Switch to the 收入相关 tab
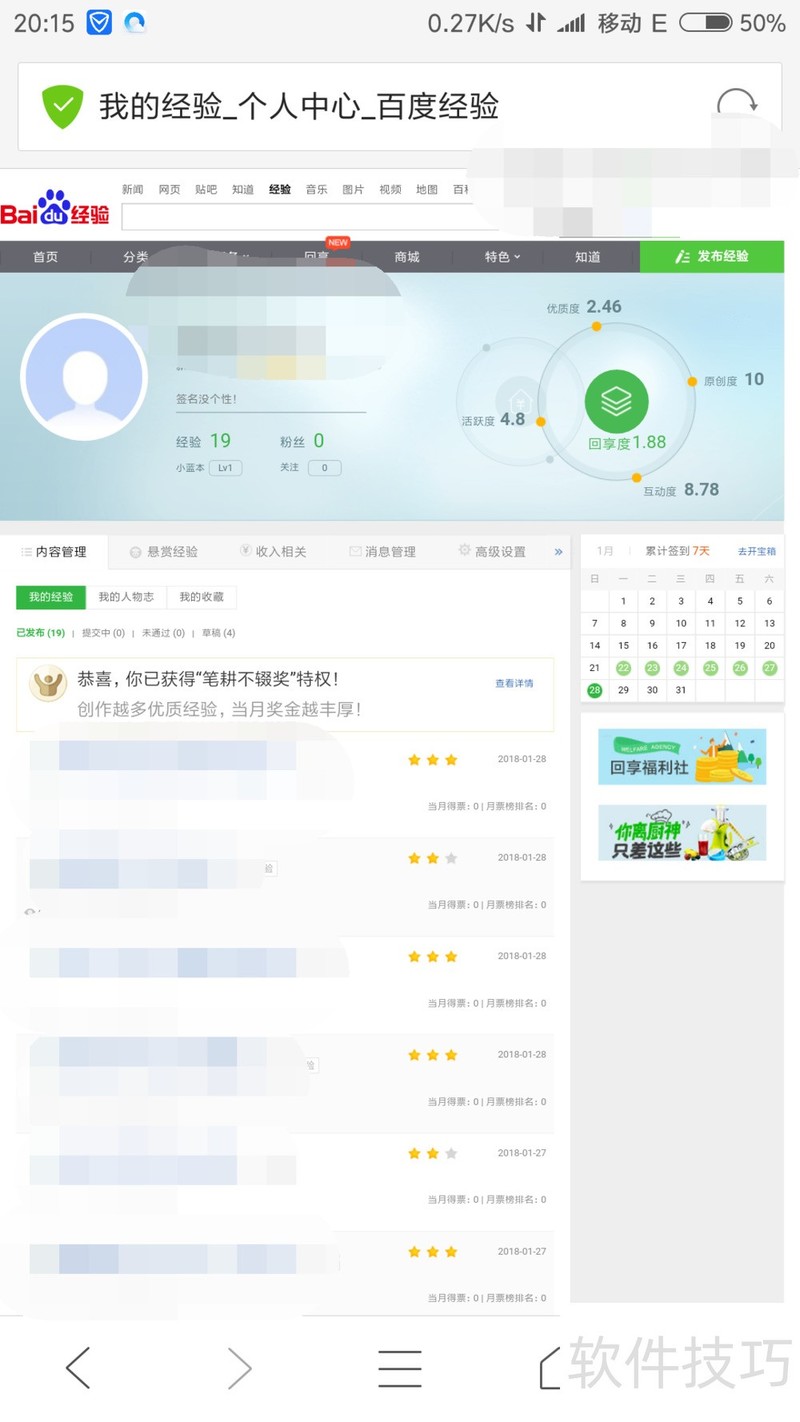This screenshot has width=800, height=1422. click(273, 551)
